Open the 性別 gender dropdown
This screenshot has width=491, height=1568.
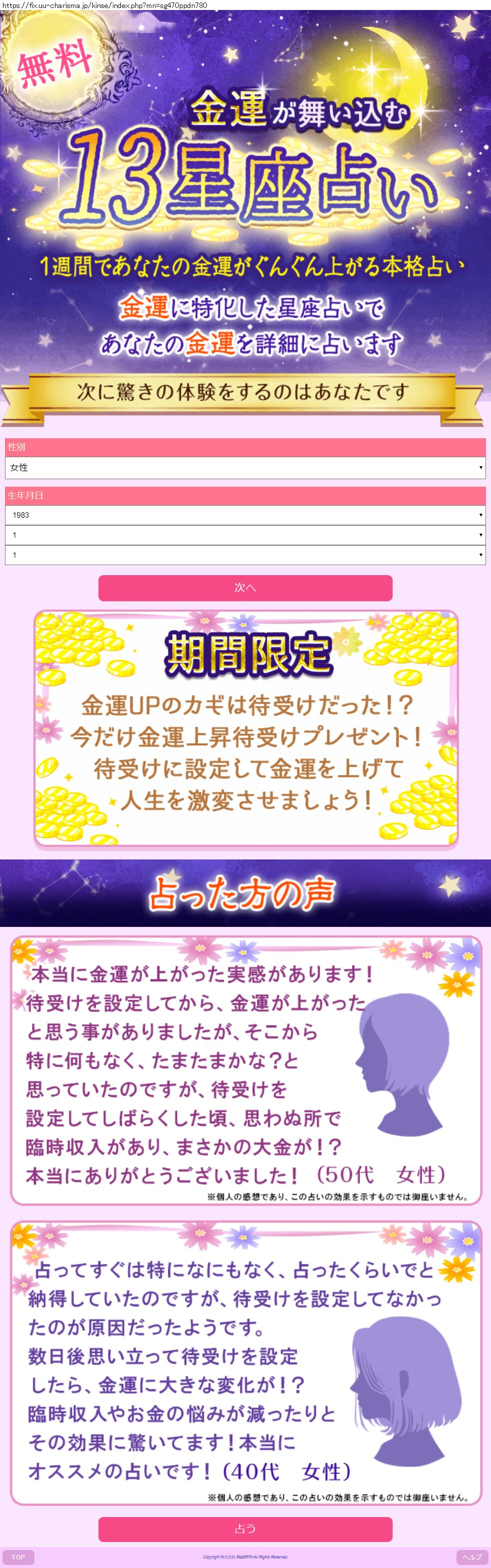[245, 468]
